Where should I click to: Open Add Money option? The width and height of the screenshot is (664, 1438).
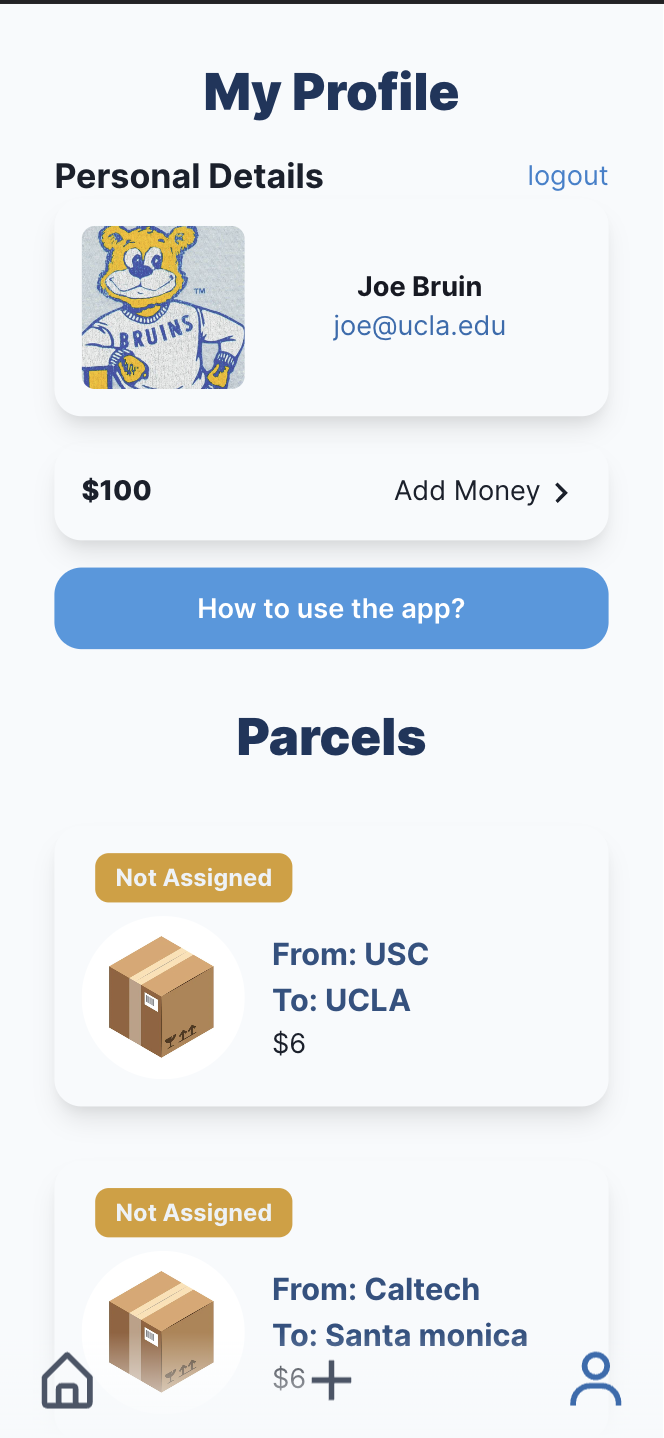pyautogui.click(x=481, y=491)
